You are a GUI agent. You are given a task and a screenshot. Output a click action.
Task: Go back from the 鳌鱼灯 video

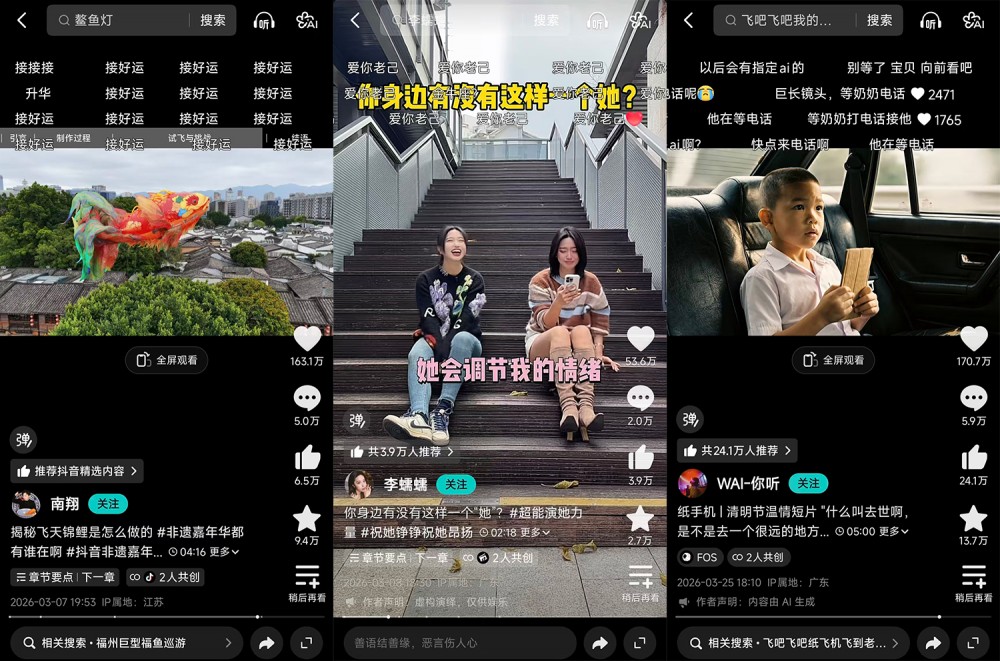22,20
